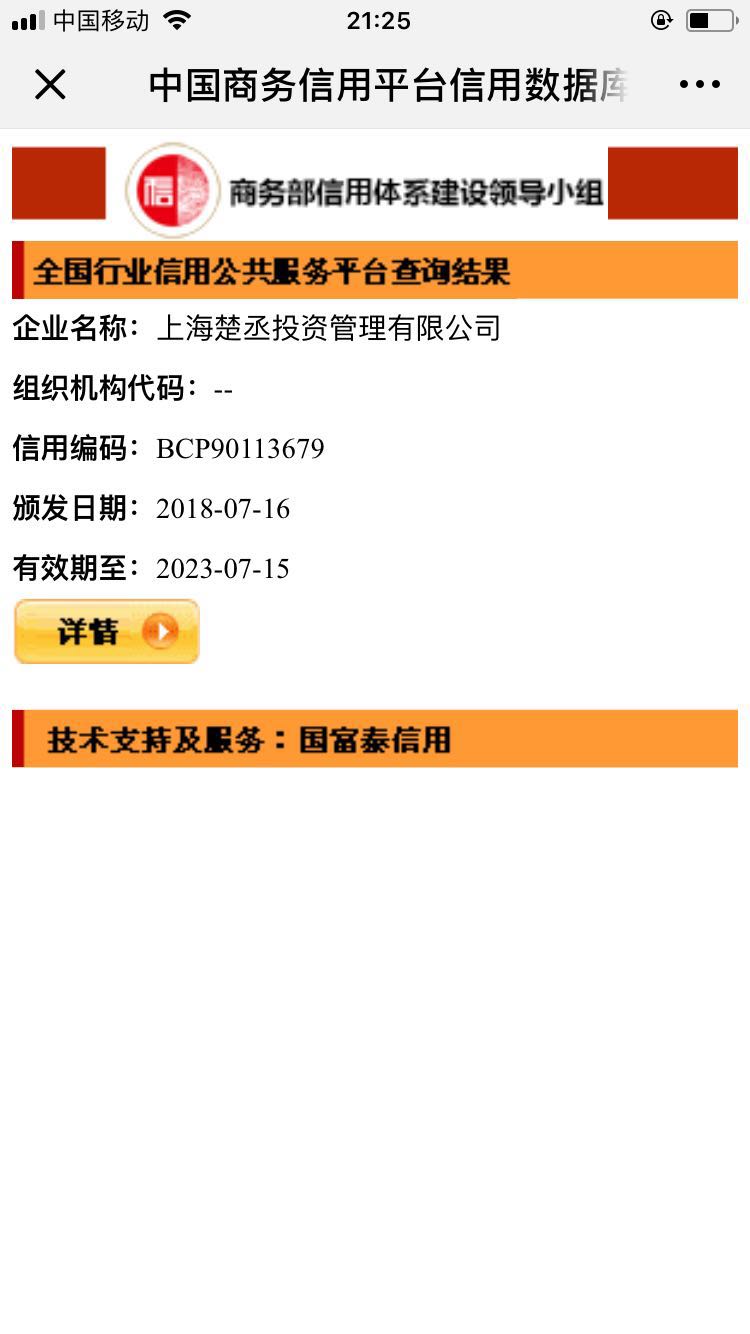The height and width of the screenshot is (1334, 750).
Task: Tap the 详情 details button
Action: [107, 631]
